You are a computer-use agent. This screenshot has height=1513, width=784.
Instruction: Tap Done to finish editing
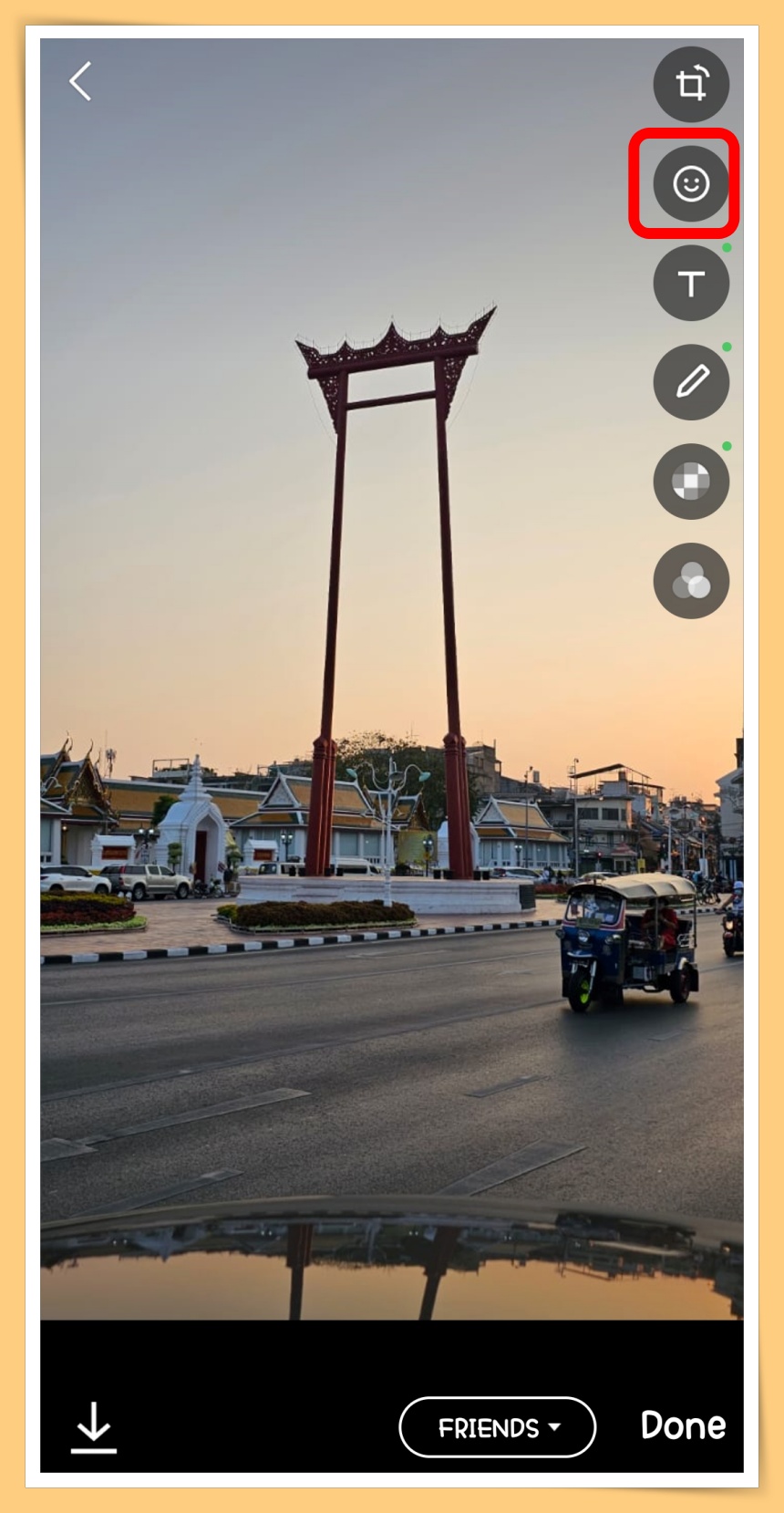[683, 1425]
